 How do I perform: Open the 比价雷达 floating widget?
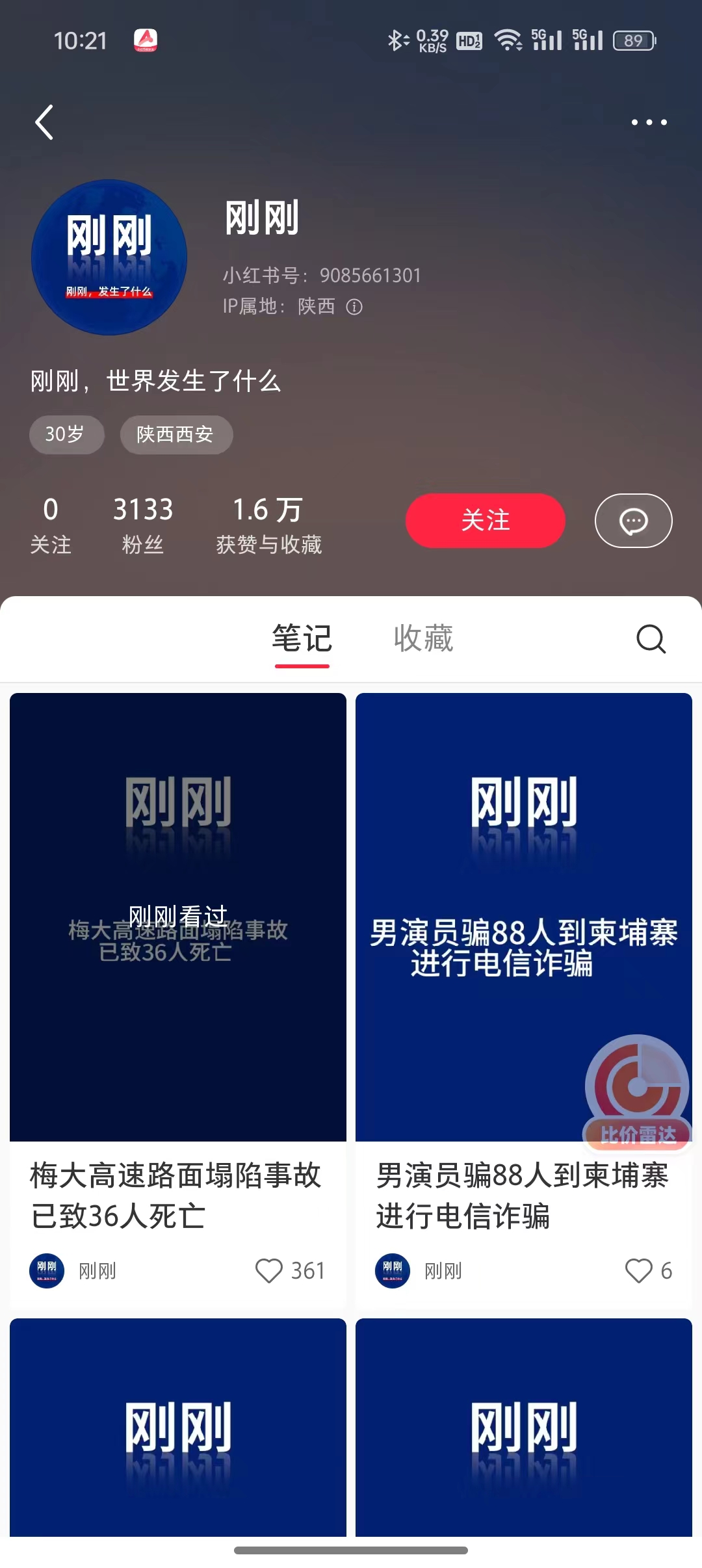tap(637, 1091)
